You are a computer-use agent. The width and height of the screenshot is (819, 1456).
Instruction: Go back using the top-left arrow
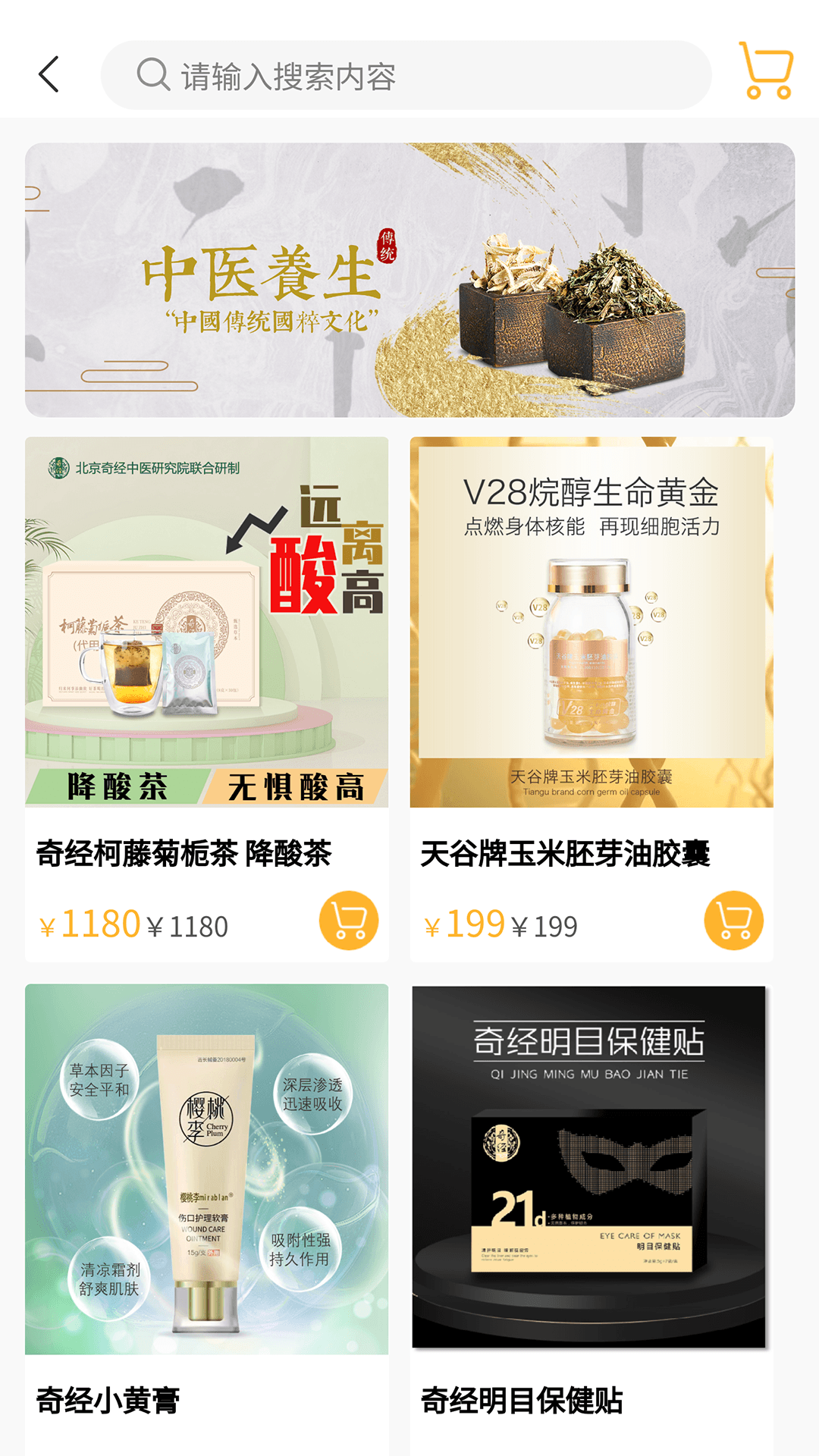49,75
